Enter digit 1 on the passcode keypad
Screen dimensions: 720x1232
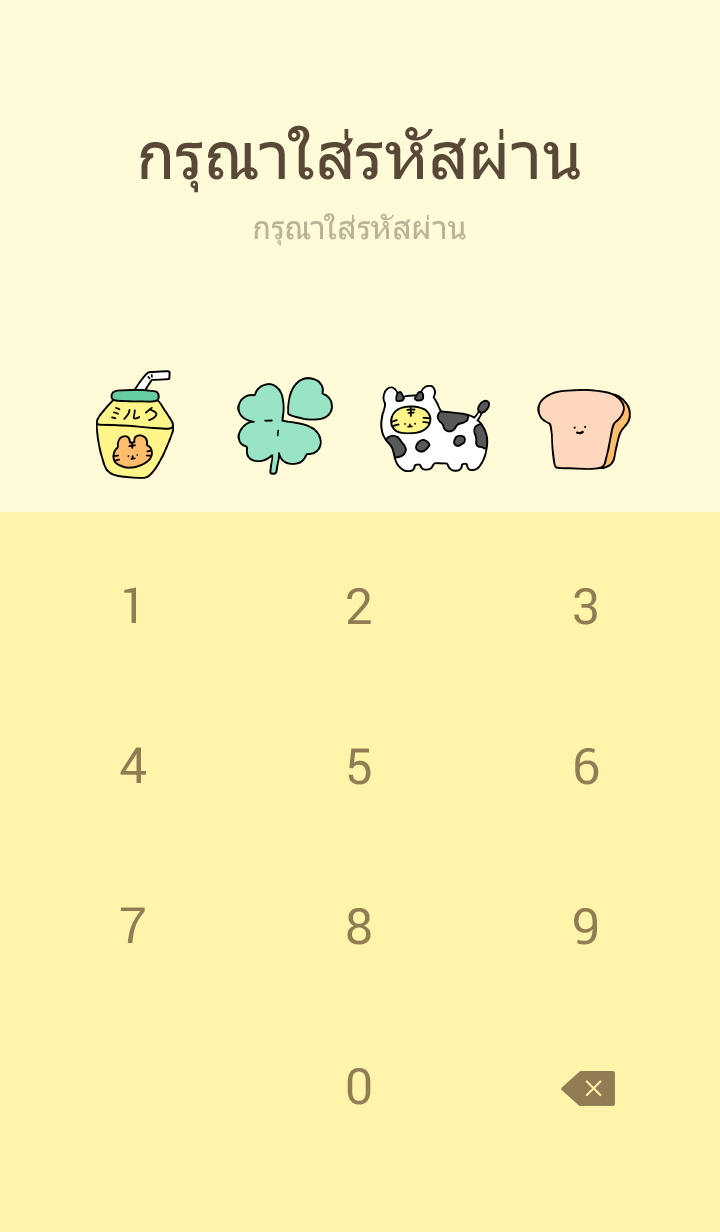(x=132, y=607)
